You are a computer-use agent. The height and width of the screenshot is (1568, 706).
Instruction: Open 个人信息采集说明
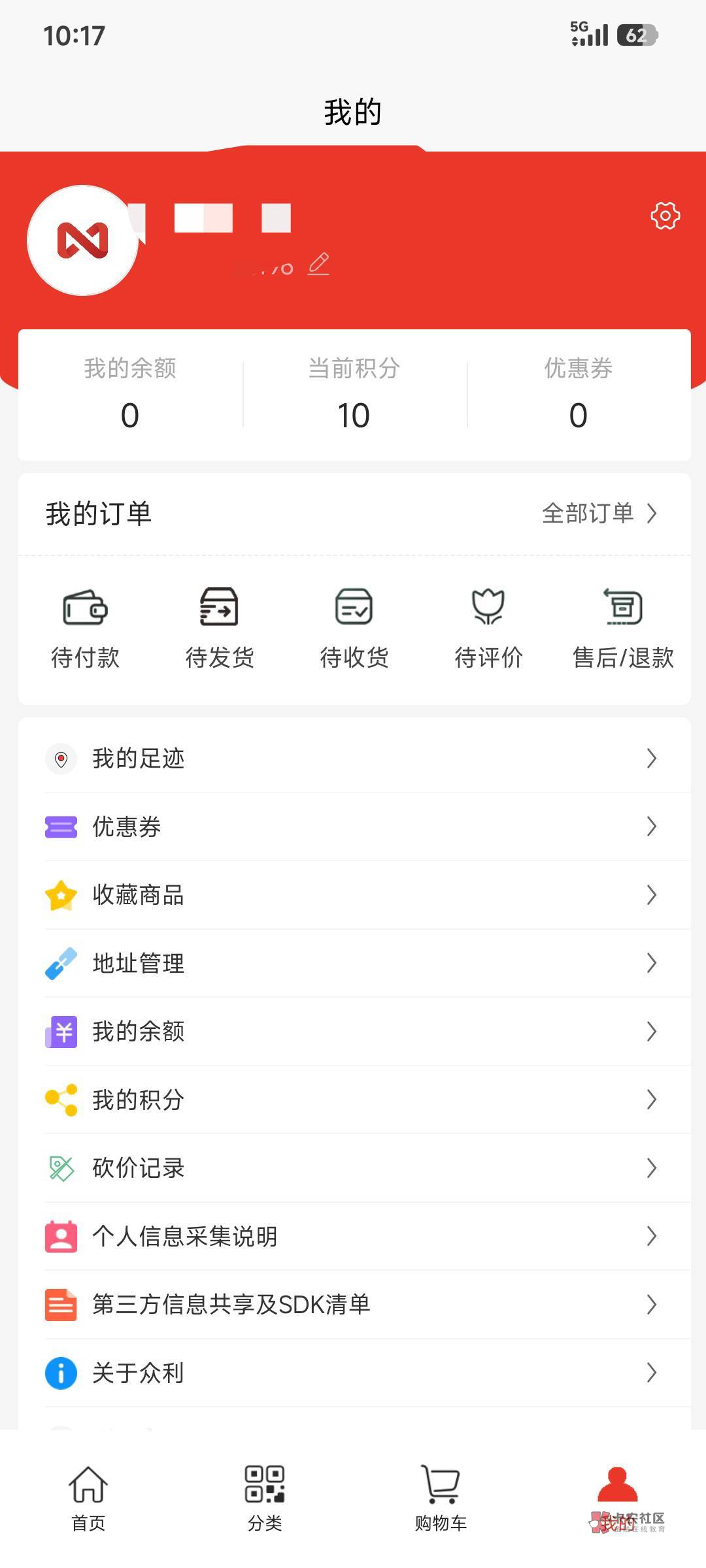pyautogui.click(x=353, y=1236)
